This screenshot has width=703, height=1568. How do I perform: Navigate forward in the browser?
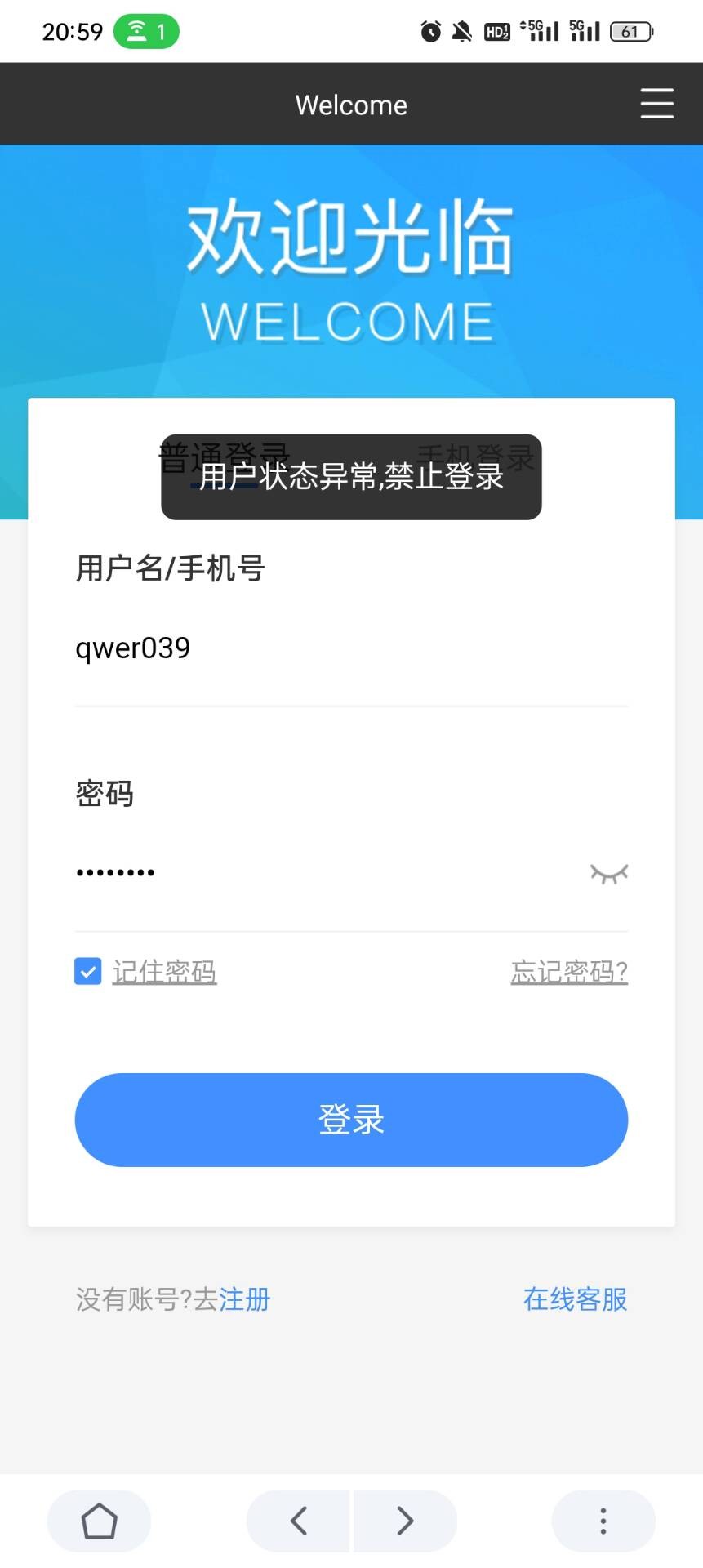point(405,1521)
